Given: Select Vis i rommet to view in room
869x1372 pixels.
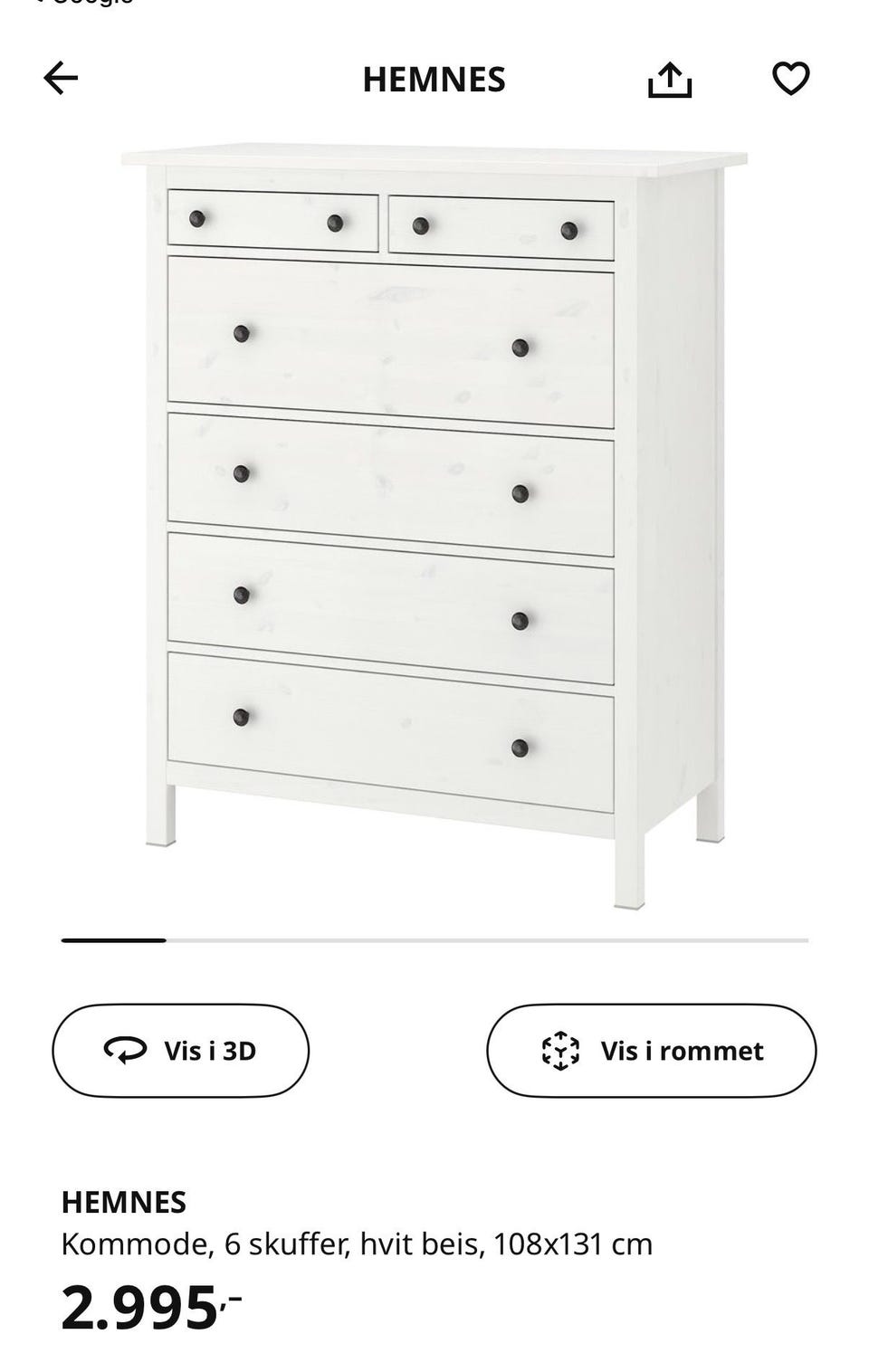Looking at the screenshot, I should point(651,1051).
